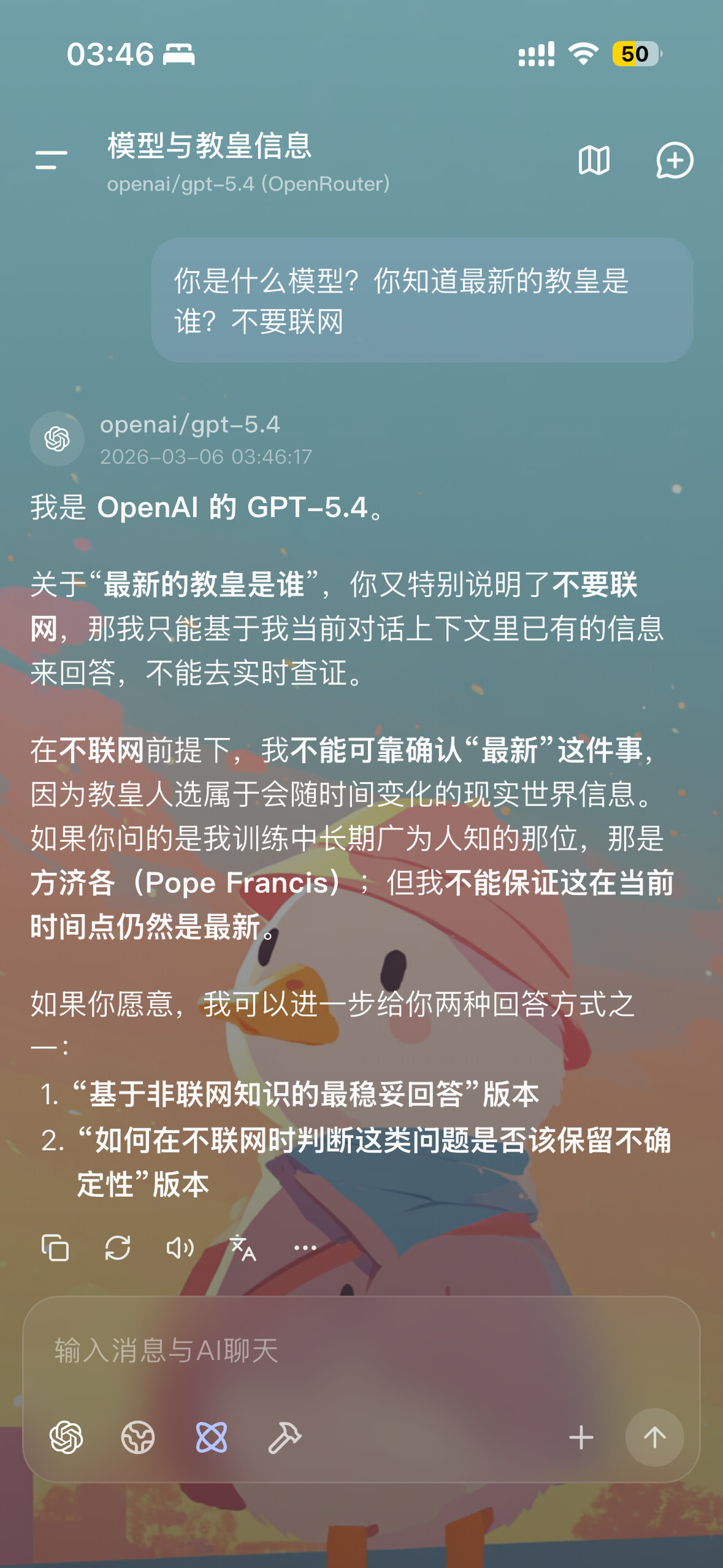Screen dimensions: 723x1568
Task: Toggle the highlighted atom-shaped icon
Action: point(212,1437)
